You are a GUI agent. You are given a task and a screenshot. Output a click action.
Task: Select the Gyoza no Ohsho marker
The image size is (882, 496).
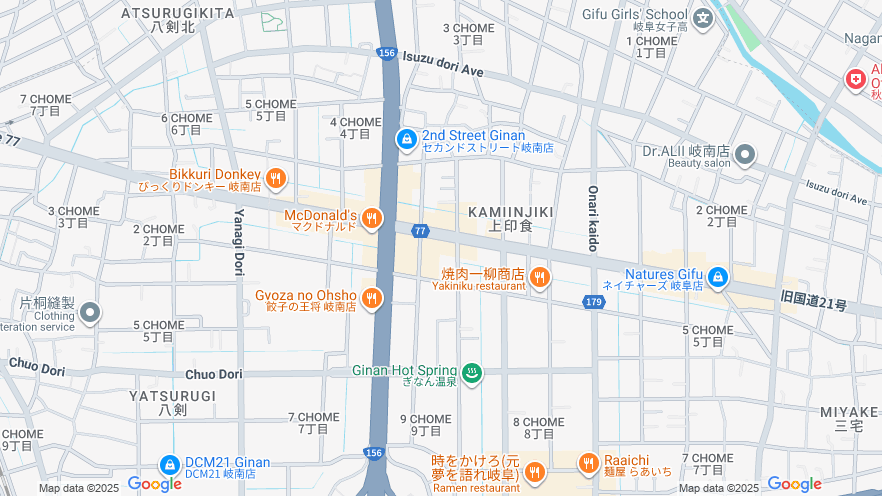(x=372, y=297)
